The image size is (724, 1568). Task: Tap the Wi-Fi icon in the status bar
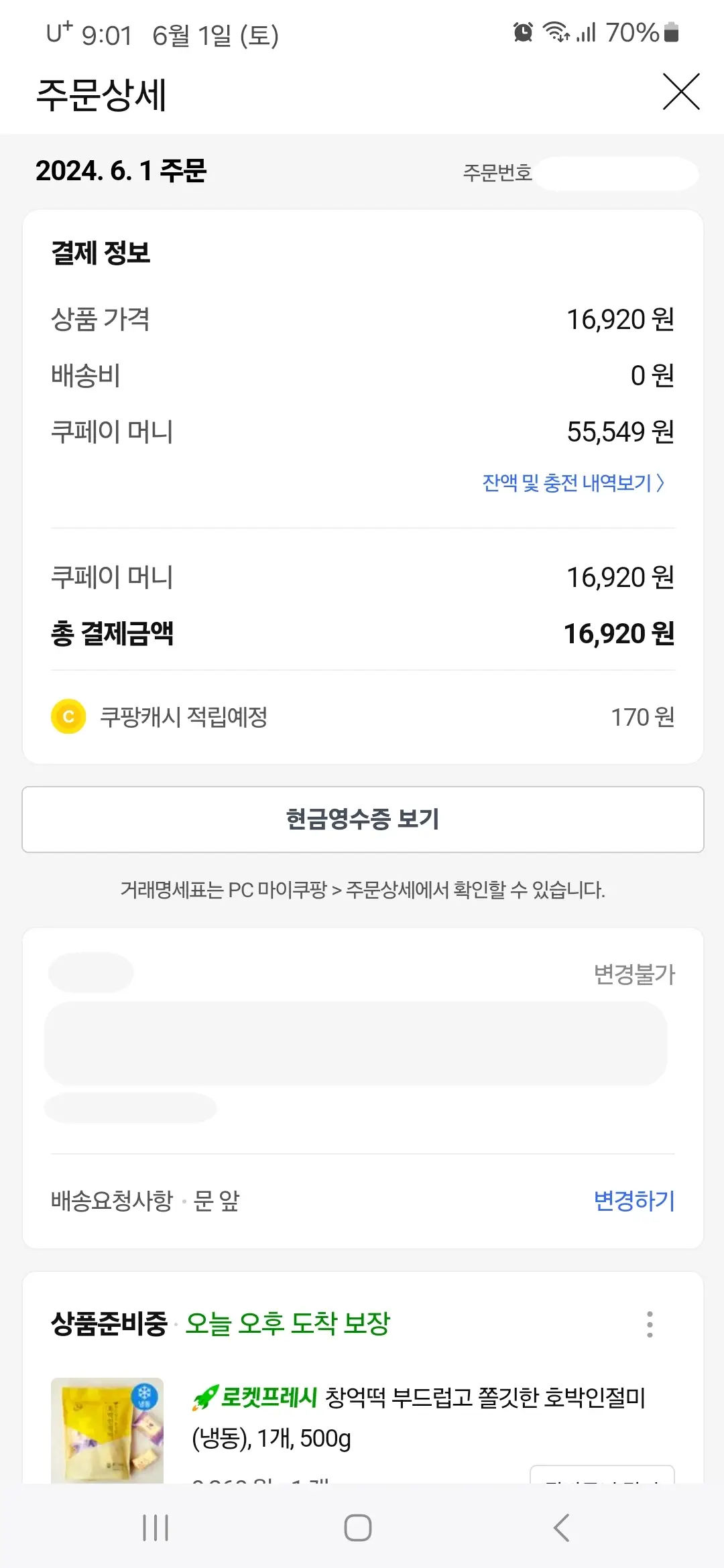click(556, 31)
